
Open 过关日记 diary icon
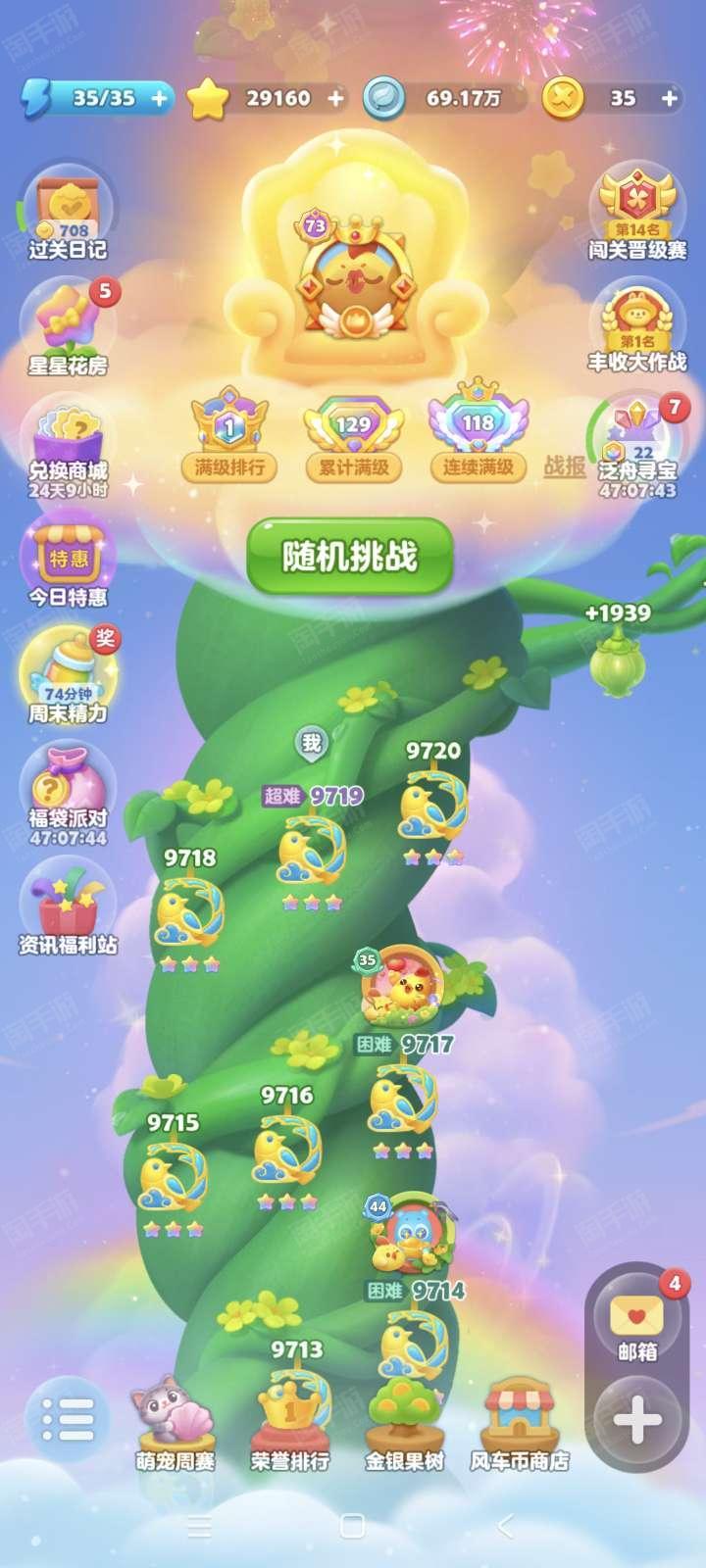click(67, 216)
